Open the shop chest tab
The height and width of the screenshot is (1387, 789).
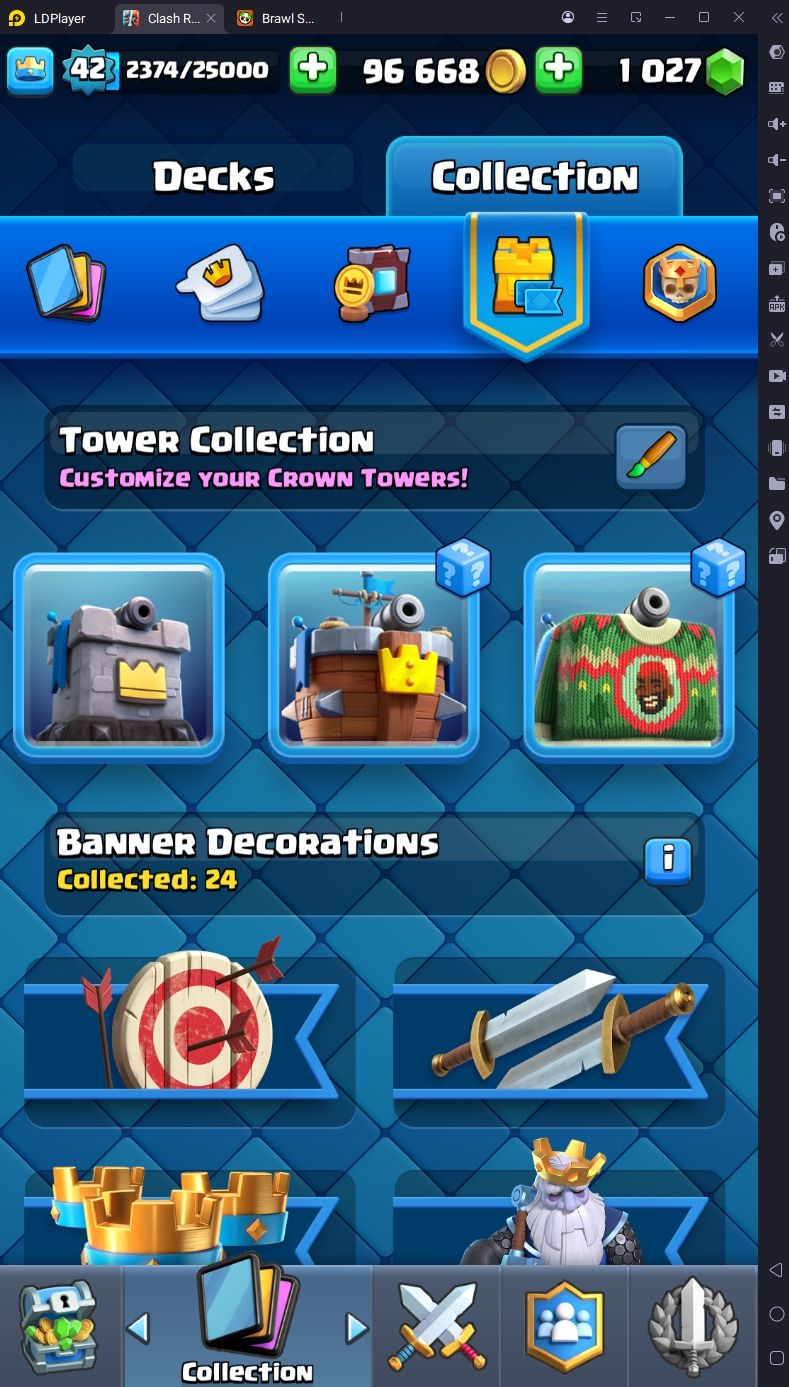click(x=59, y=1326)
